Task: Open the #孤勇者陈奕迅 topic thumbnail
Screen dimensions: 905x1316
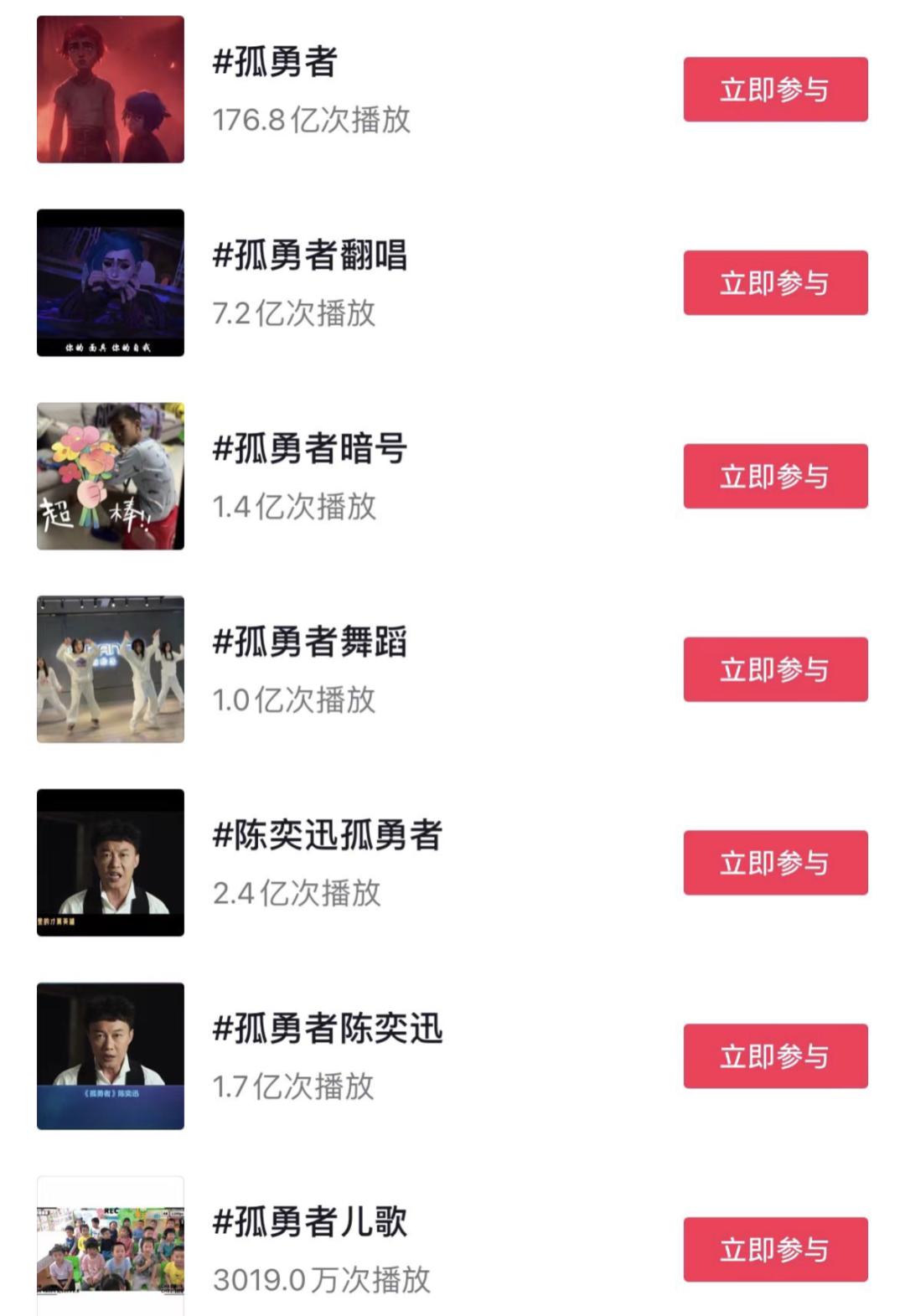Action: pyautogui.click(x=111, y=1056)
